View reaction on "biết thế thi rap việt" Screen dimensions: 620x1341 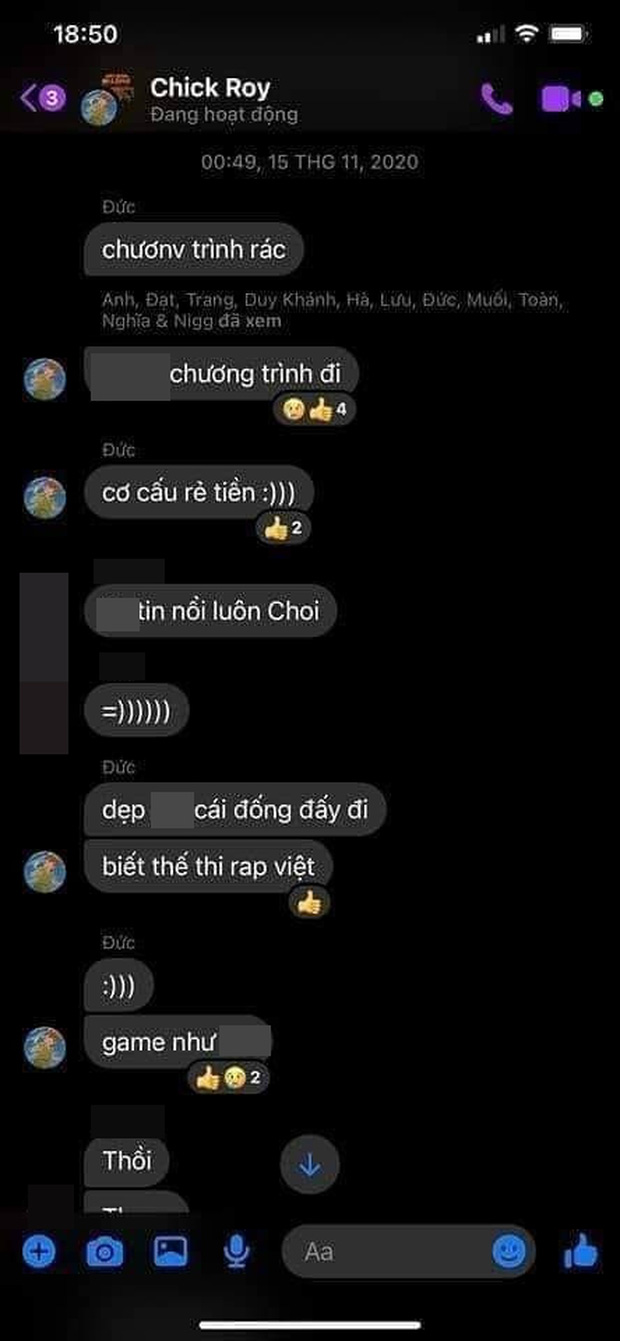[307, 902]
